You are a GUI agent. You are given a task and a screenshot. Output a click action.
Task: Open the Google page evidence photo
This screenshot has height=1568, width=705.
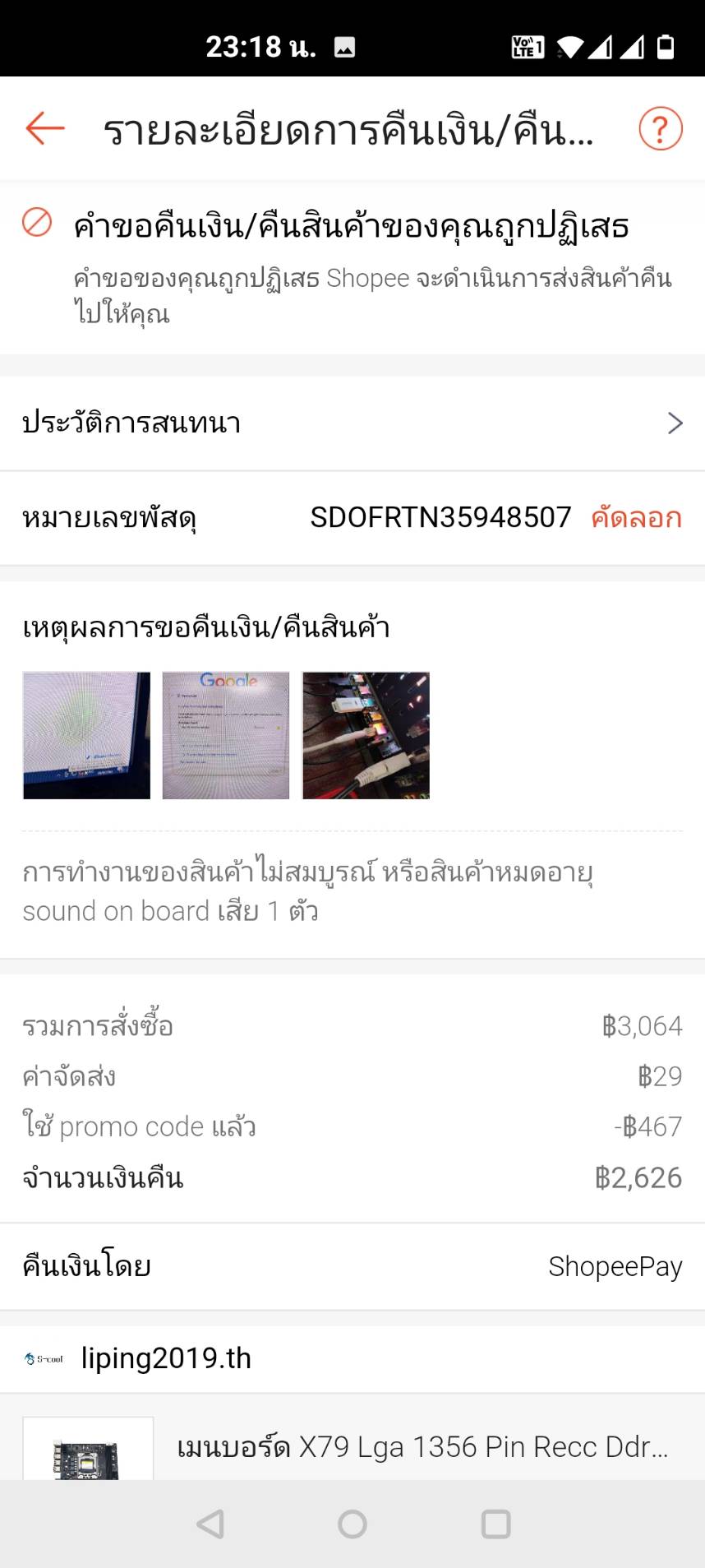[226, 735]
